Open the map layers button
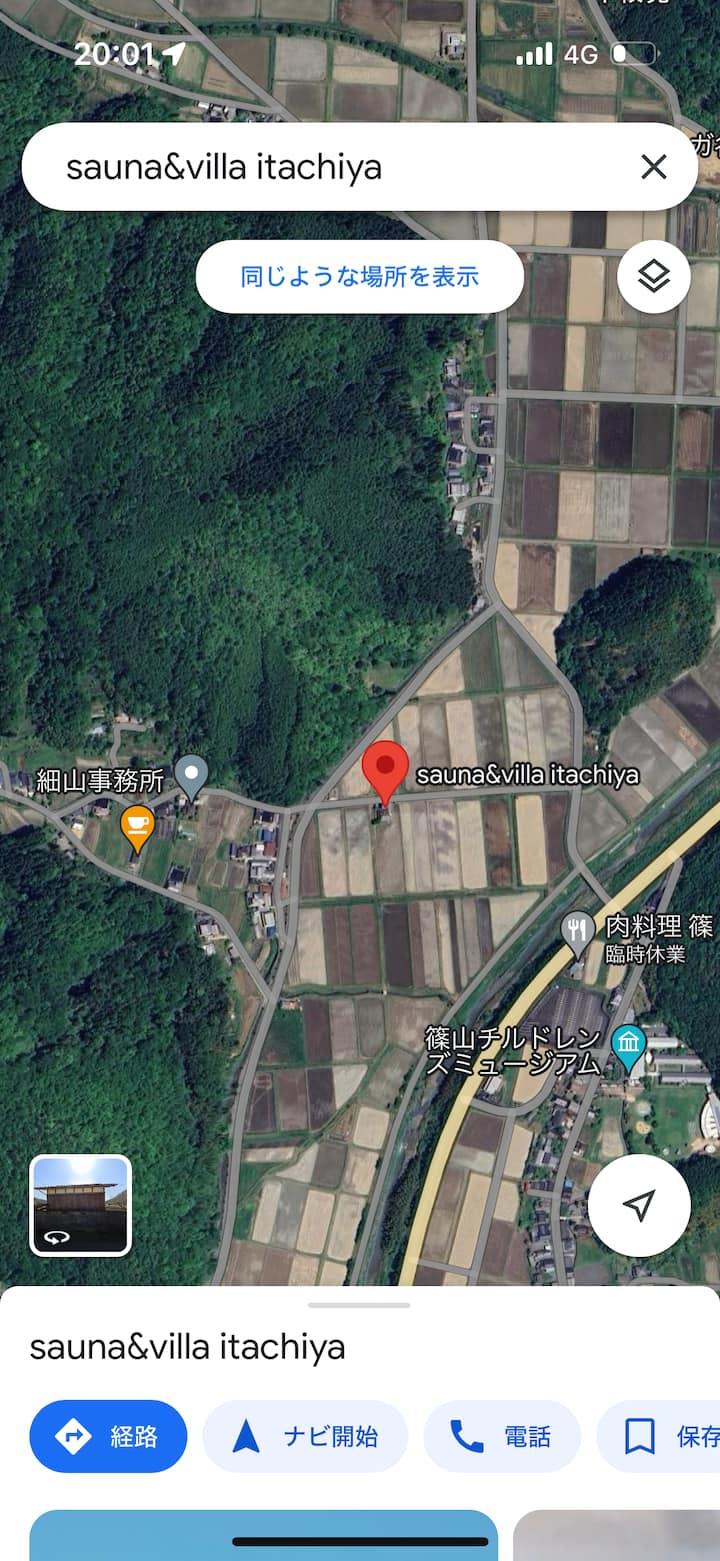This screenshot has width=720, height=1561. (x=653, y=277)
